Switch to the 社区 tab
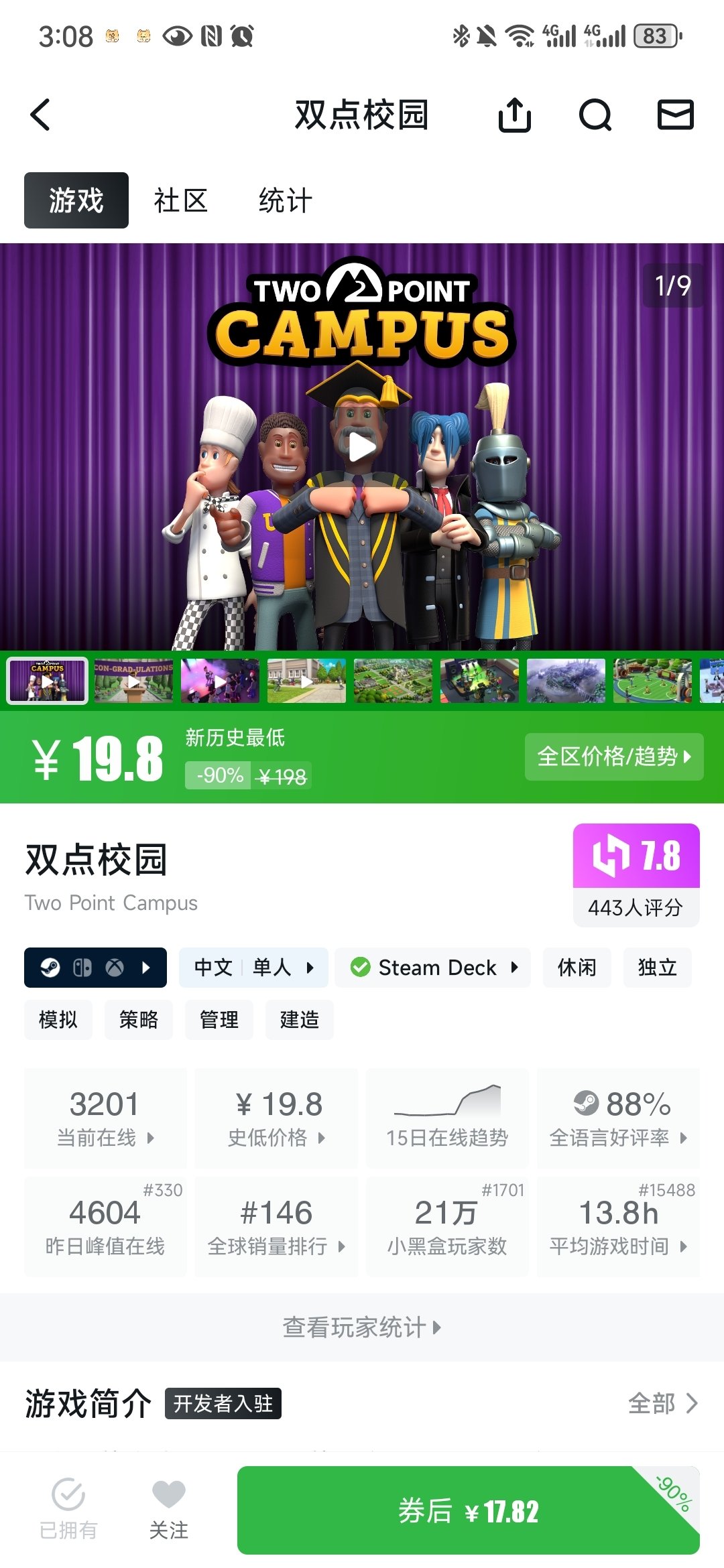This screenshot has width=724, height=1568. (180, 200)
